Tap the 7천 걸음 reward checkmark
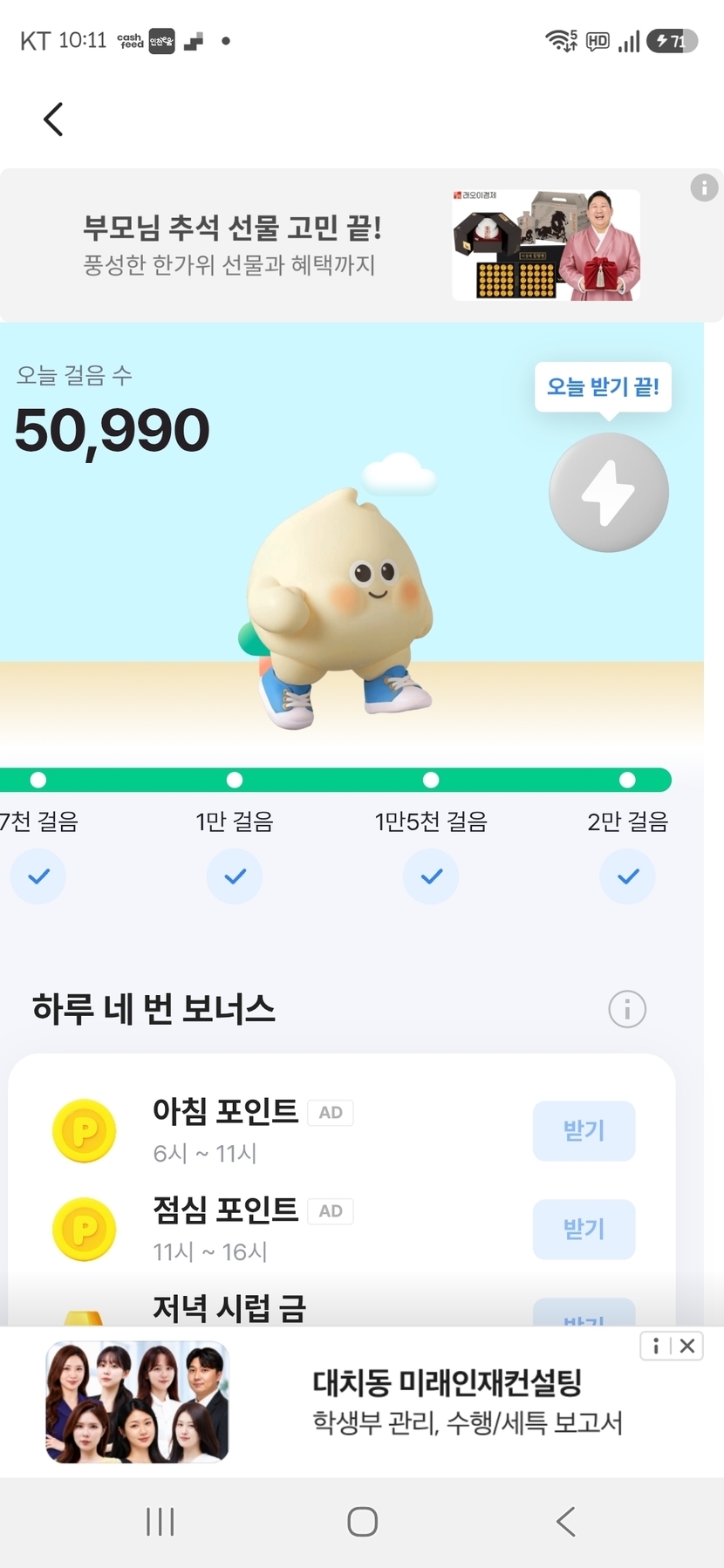This screenshot has height=1568, width=724. [38, 876]
